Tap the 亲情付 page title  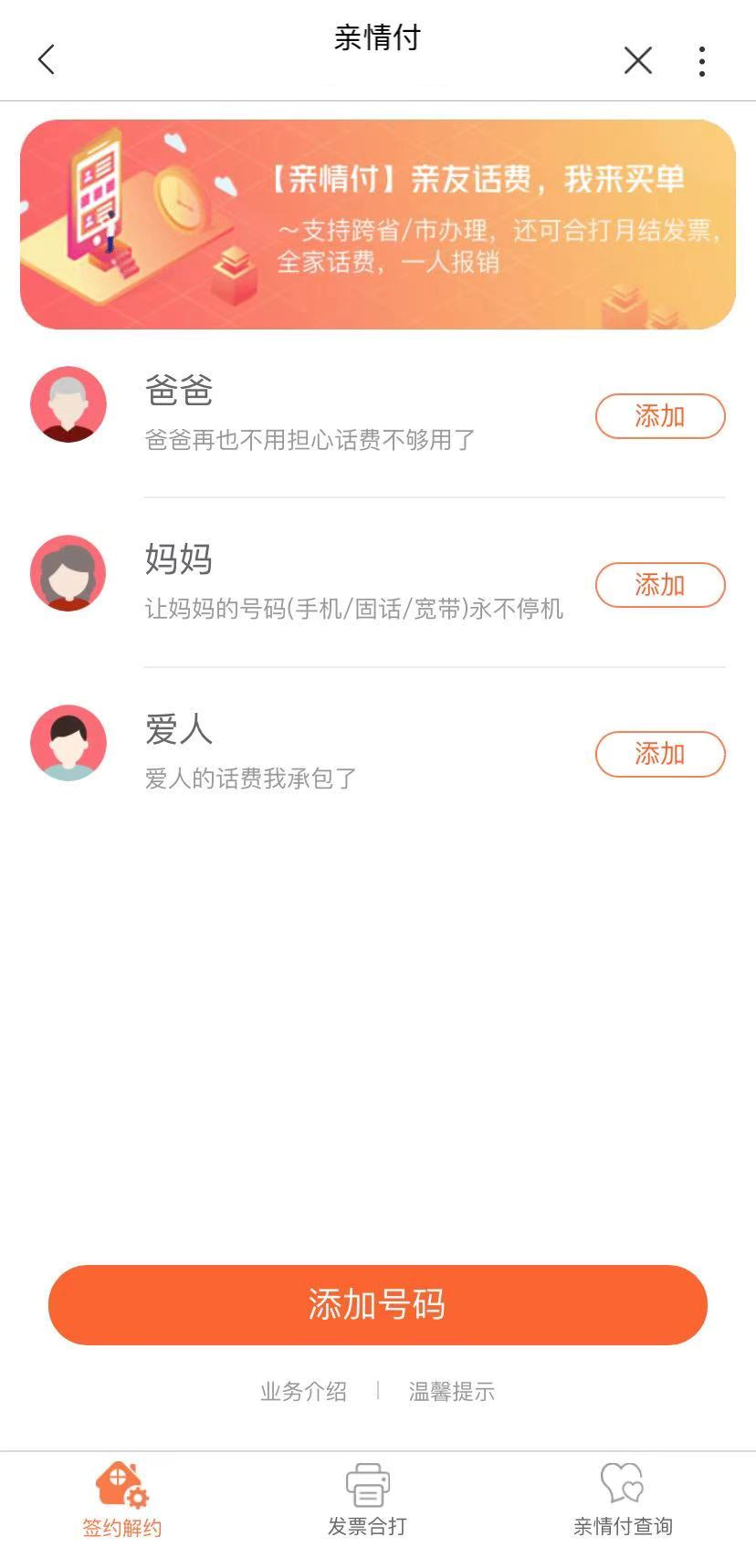377,37
